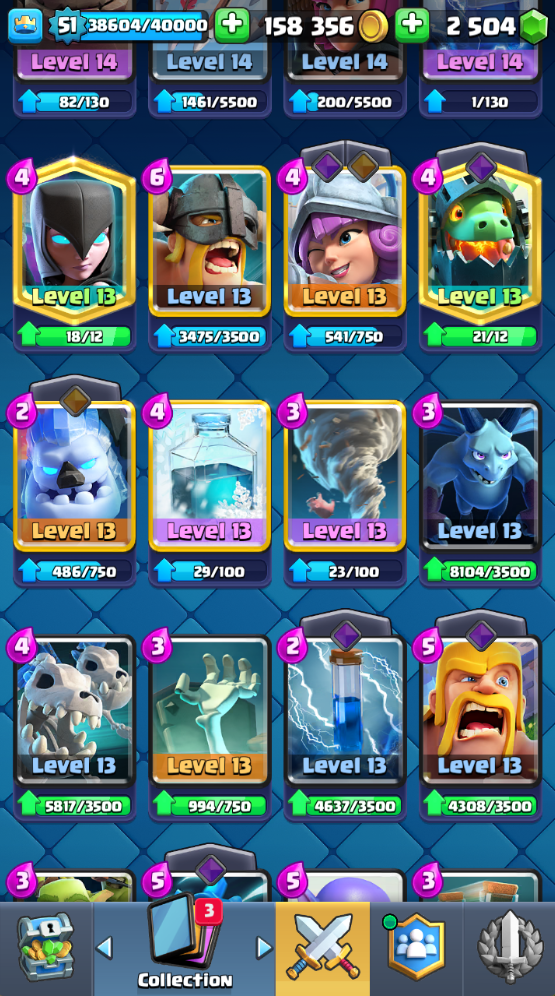The image size is (555, 996).
Task: Tap the right arrow beside Collection
Action: pyautogui.click(x=264, y=948)
